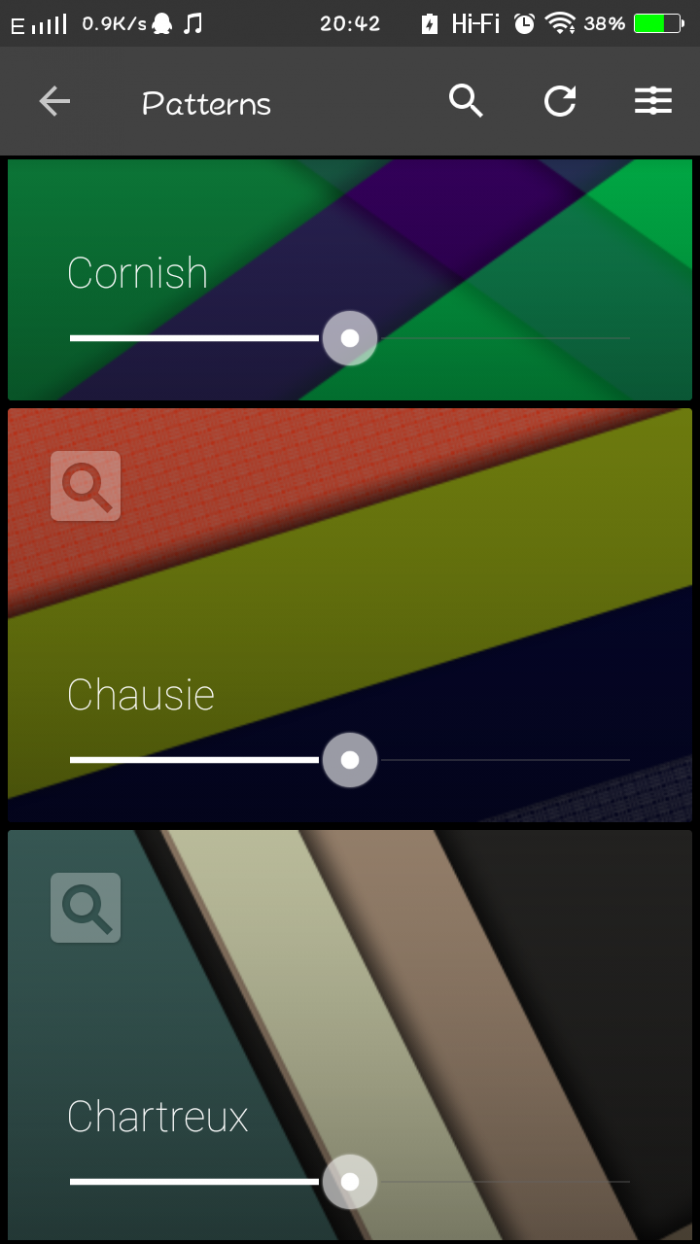Tap the magnifier icon on Chausie card
Screen dimensions: 700x1244
point(86,486)
